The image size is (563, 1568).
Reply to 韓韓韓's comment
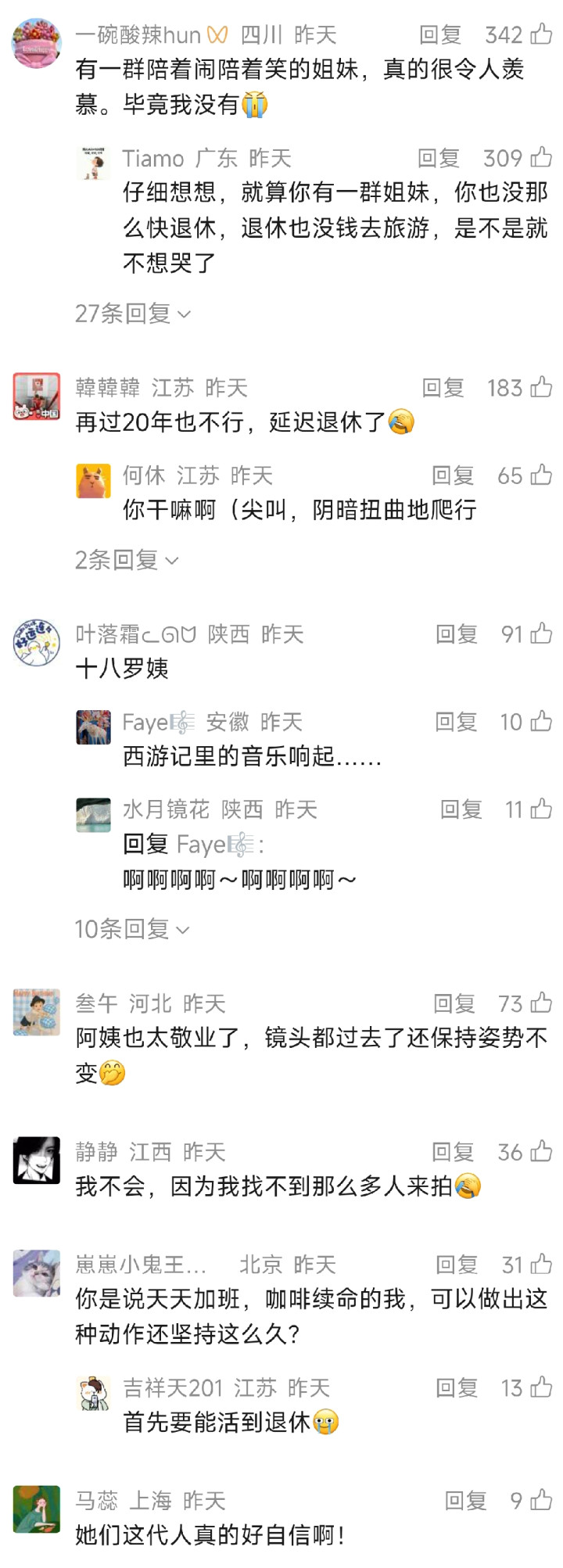(443, 387)
